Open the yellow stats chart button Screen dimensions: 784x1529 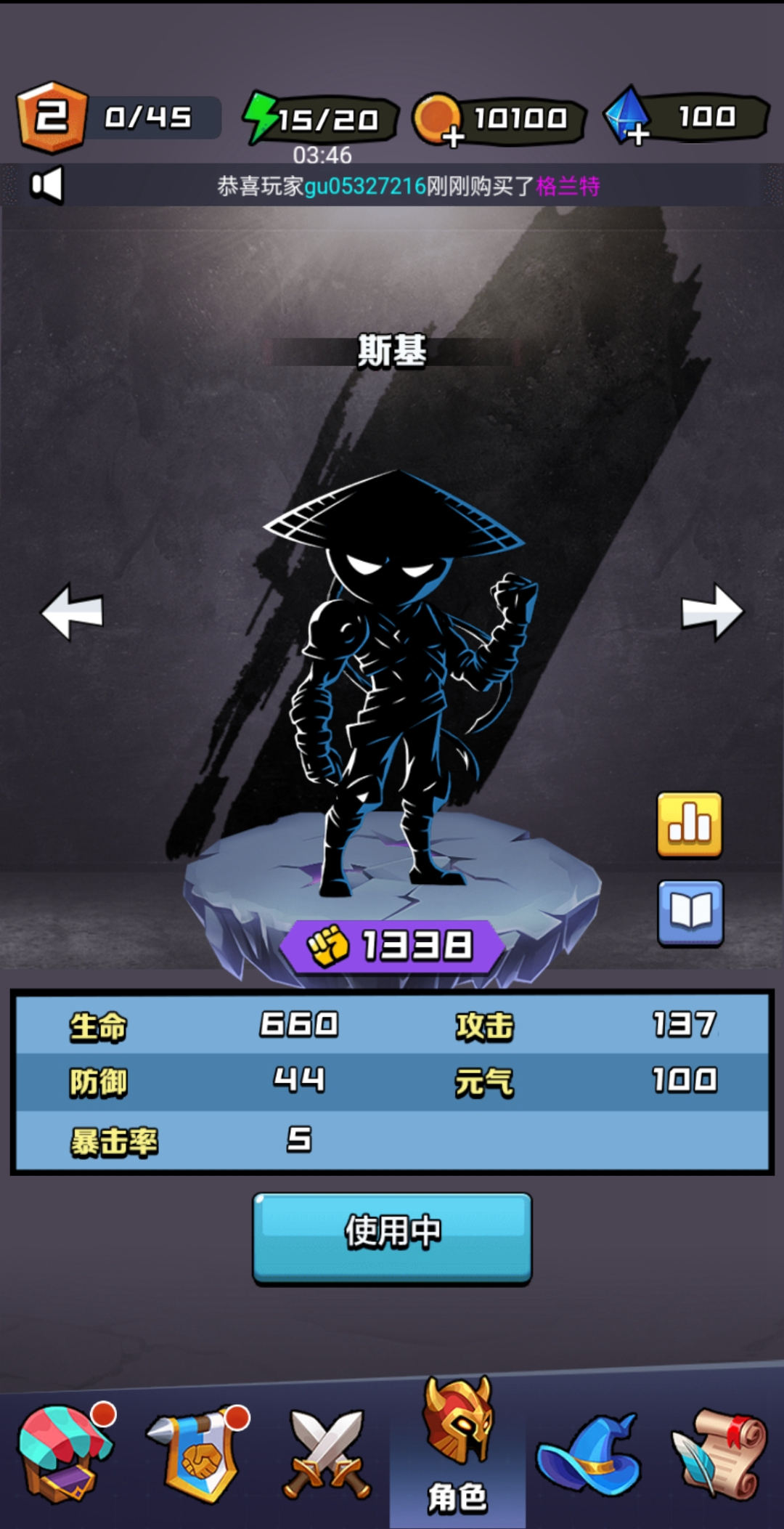[689, 825]
